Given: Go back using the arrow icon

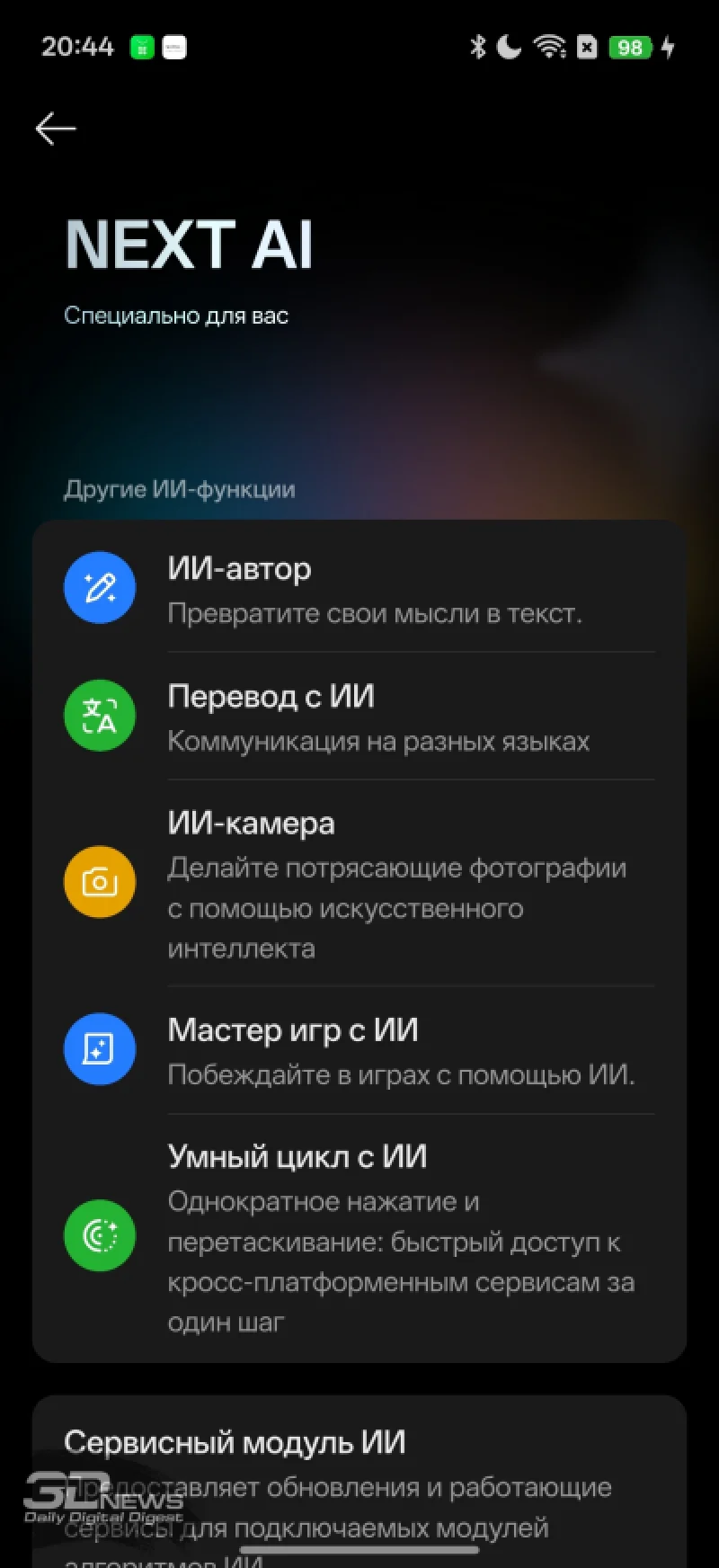Looking at the screenshot, I should click(56, 129).
